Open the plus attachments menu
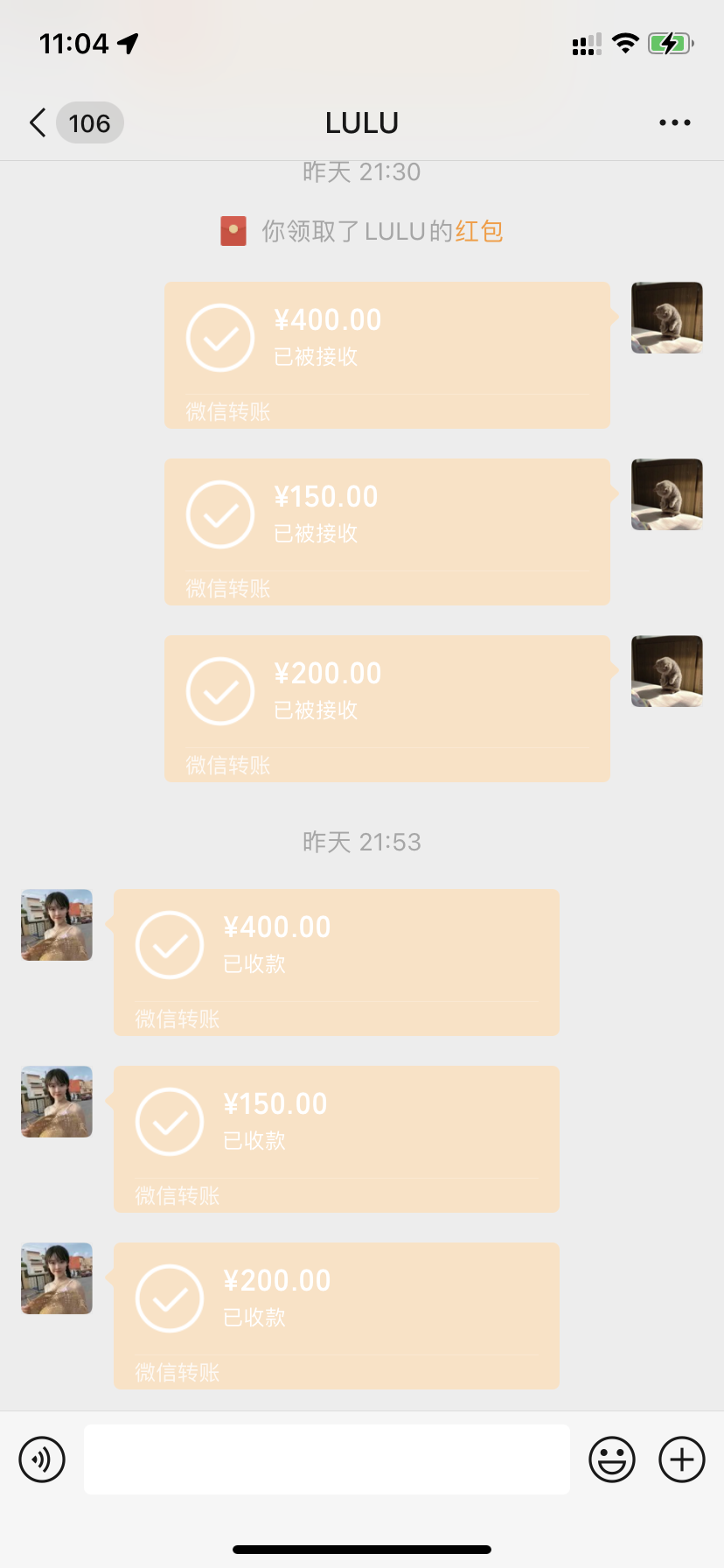This screenshot has height=1568, width=724. coord(682,1459)
